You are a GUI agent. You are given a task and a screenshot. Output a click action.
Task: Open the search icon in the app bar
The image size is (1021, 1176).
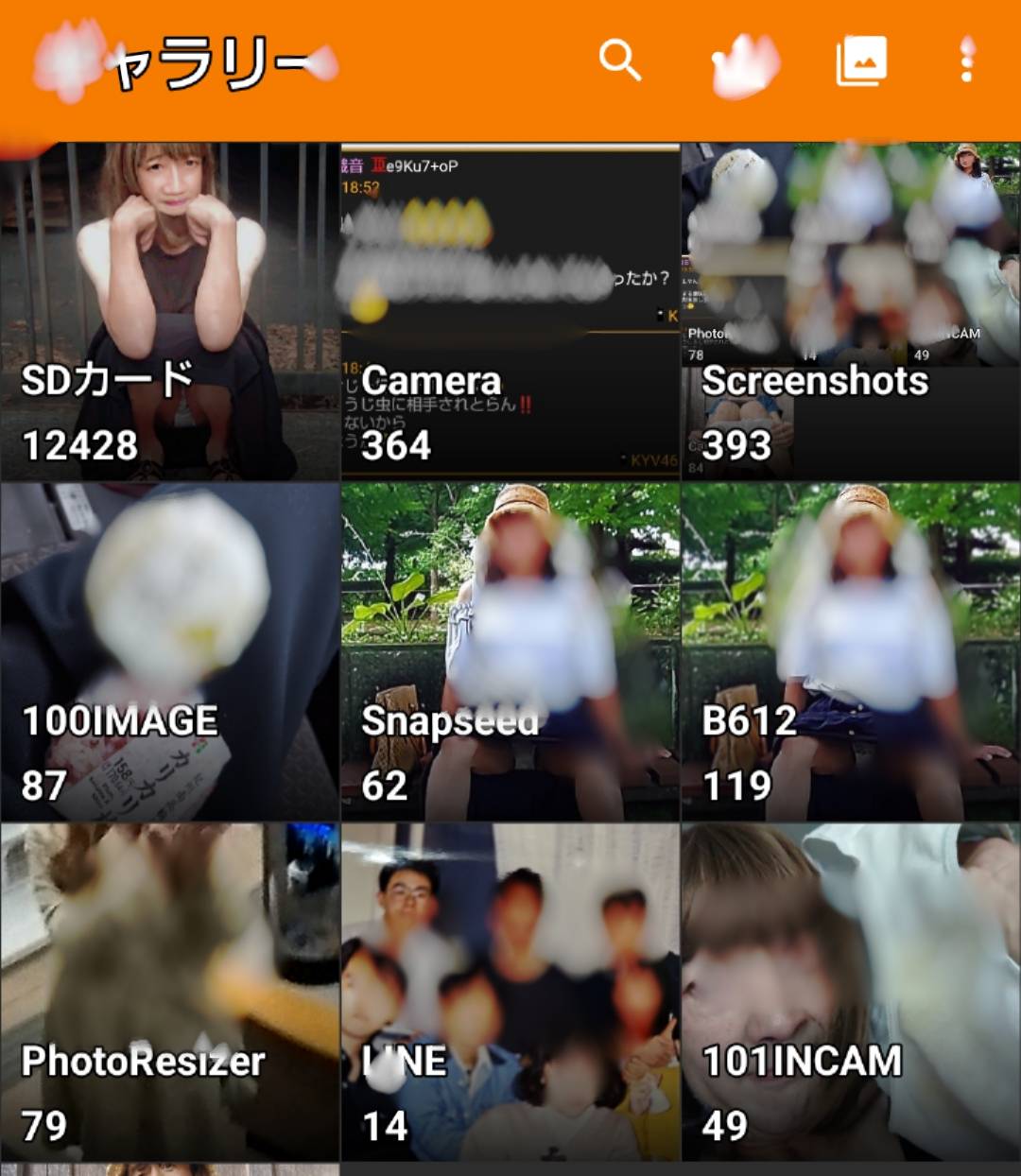coord(620,61)
